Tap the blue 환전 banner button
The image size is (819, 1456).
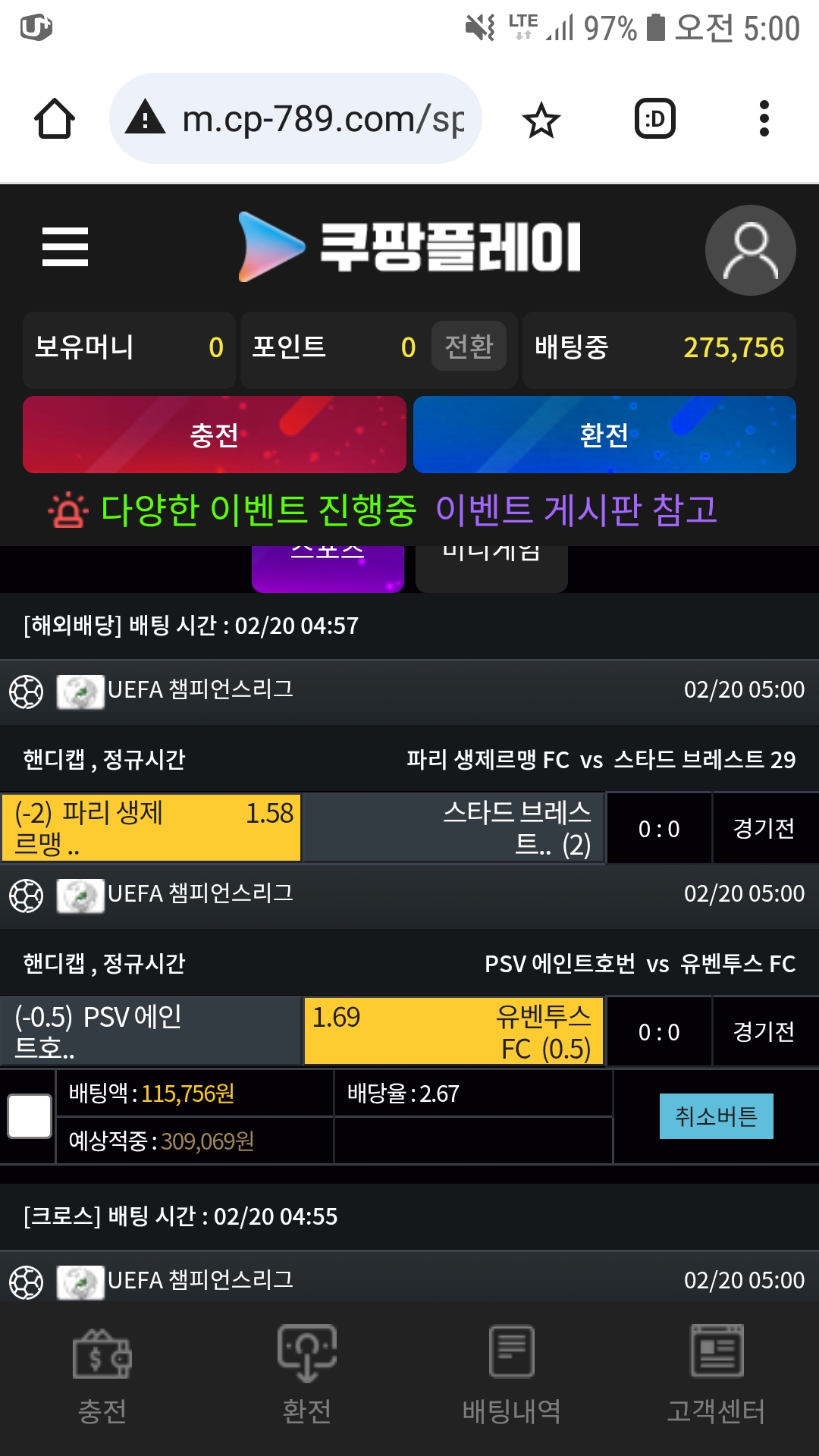click(604, 435)
